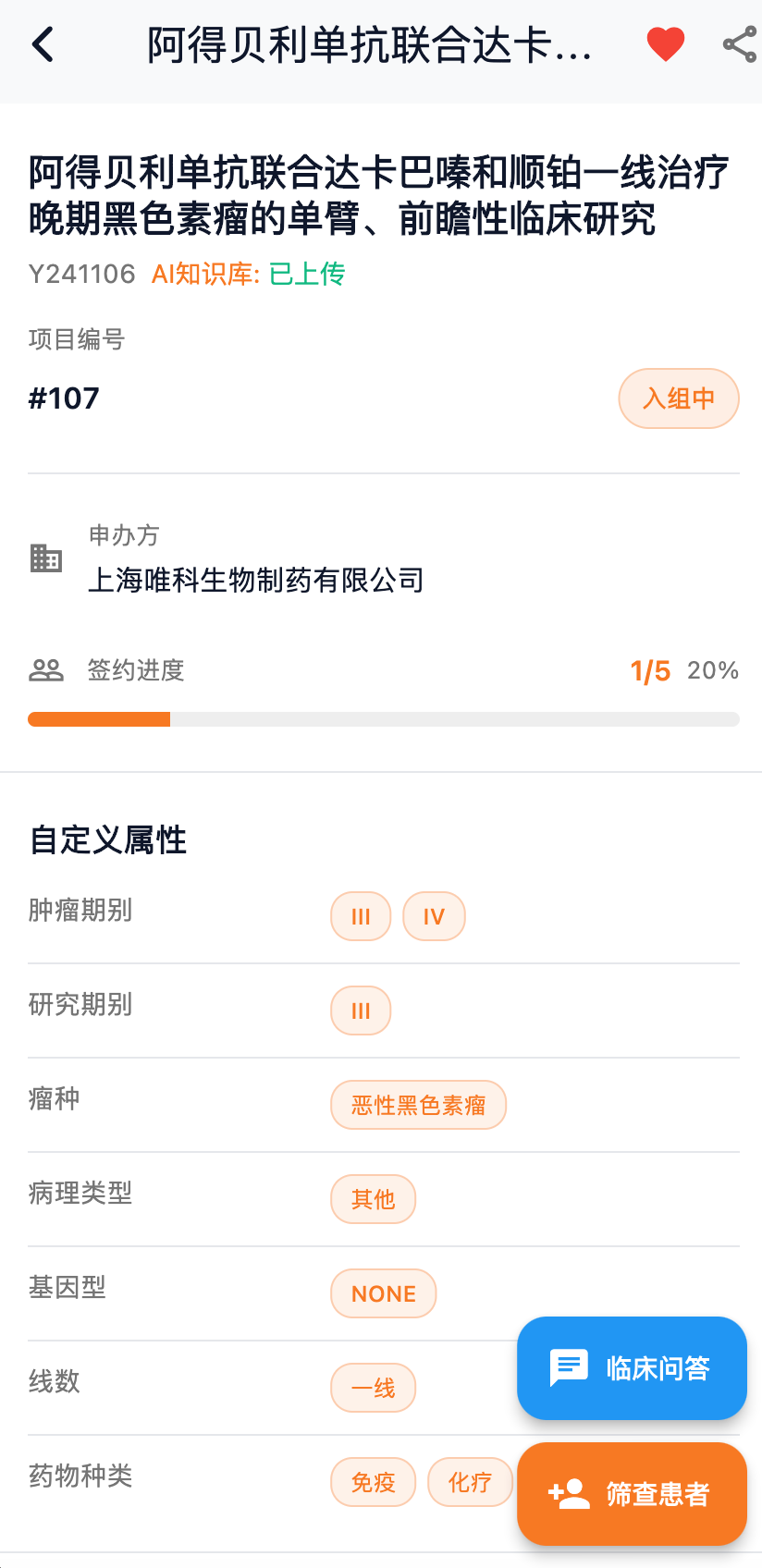Tap the 签约进度 progress bar
Image resolution: width=762 pixels, height=1568 pixels.
click(384, 717)
